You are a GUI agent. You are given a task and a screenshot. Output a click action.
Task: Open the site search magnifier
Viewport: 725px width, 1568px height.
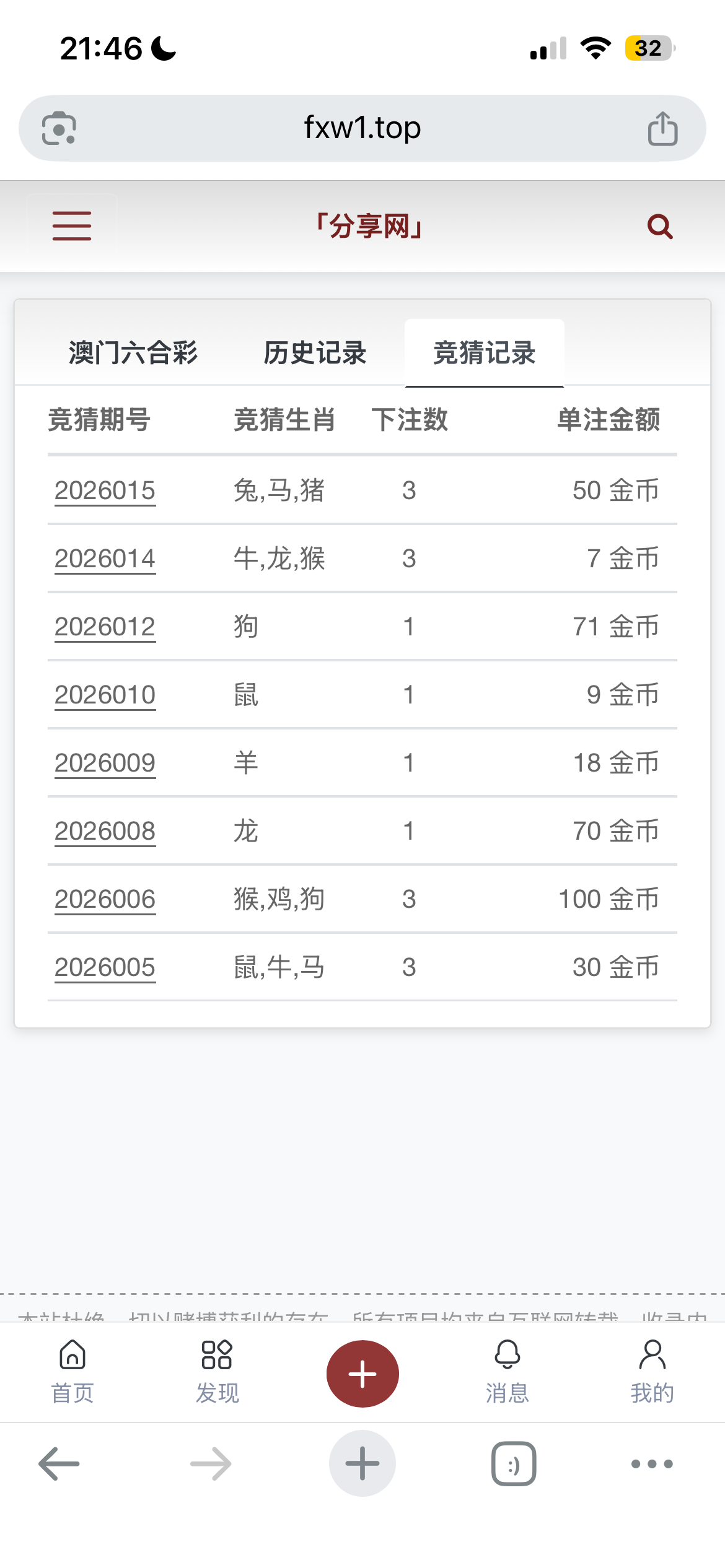[660, 227]
